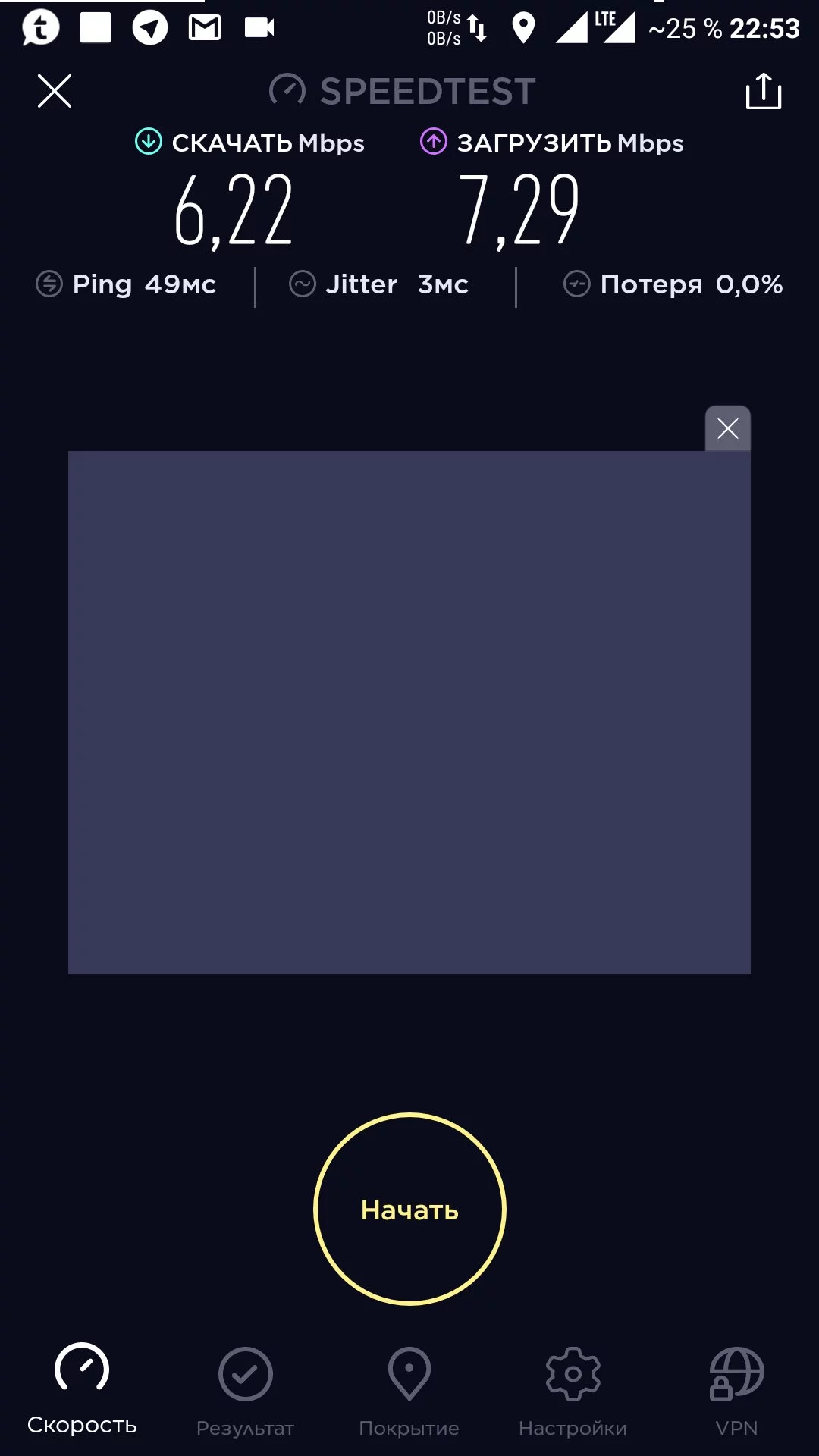Close the speed test results
The width and height of the screenshot is (819, 1456).
click(x=55, y=91)
